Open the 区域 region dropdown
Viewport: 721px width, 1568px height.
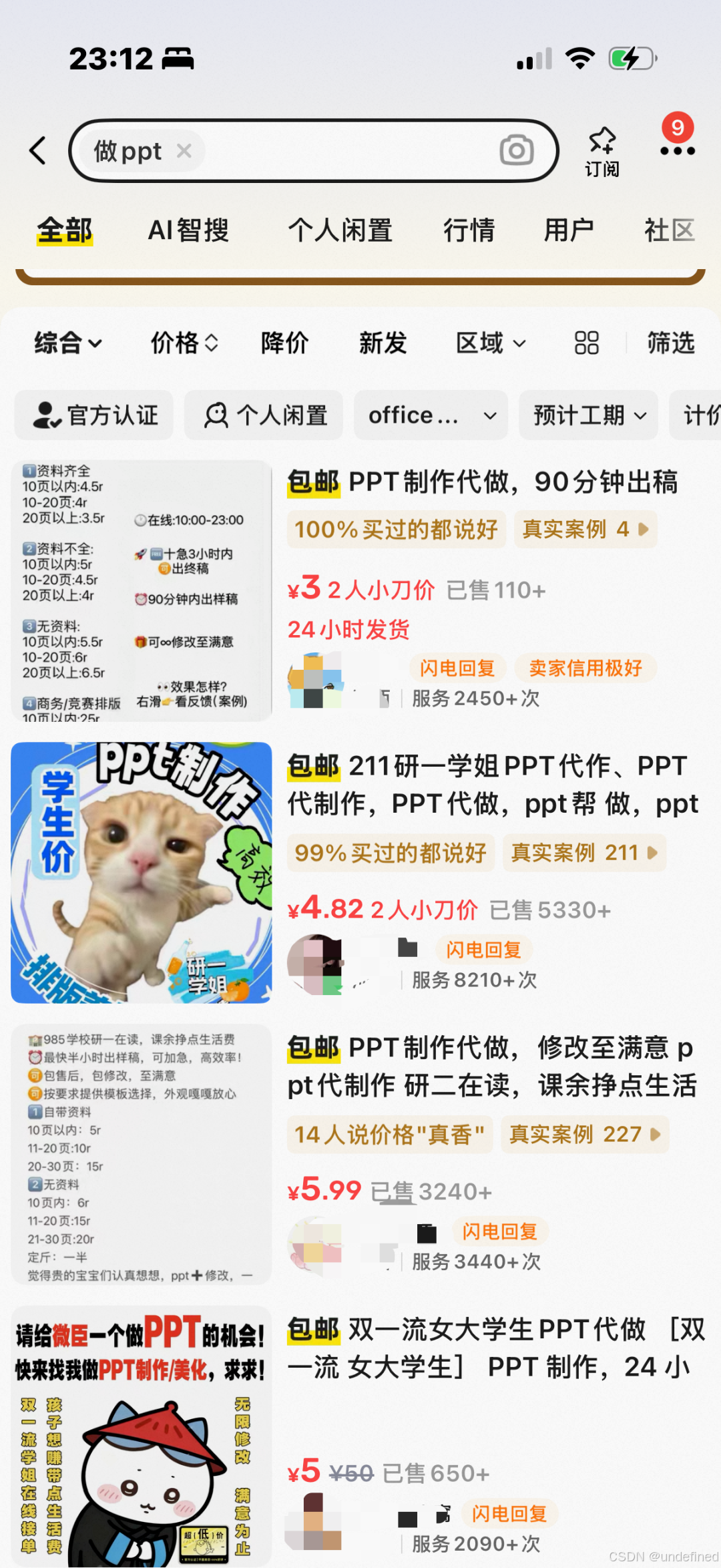[488, 343]
